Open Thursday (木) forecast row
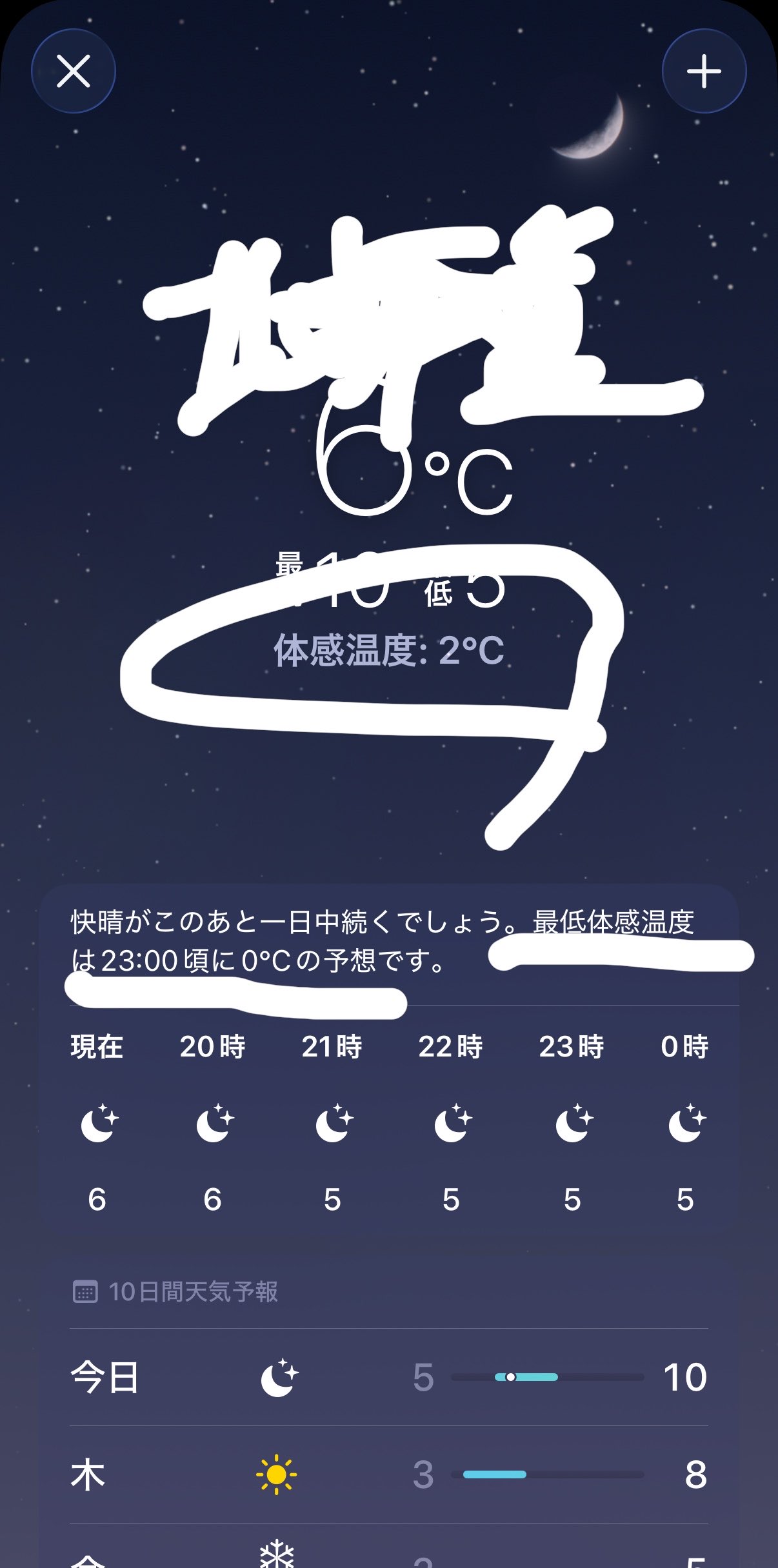The image size is (778, 1568). (388, 1474)
